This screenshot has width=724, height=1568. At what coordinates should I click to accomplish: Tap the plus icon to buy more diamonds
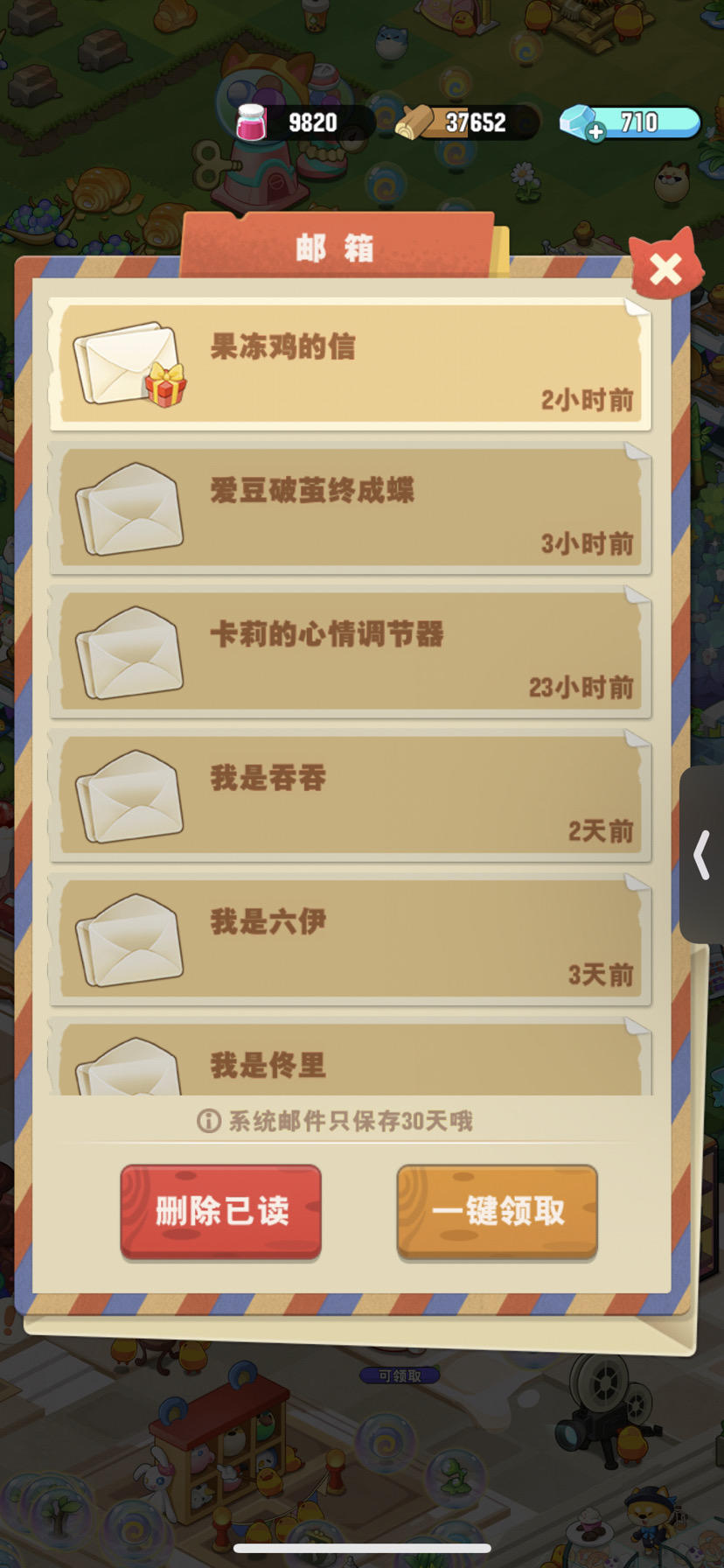pyautogui.click(x=595, y=131)
